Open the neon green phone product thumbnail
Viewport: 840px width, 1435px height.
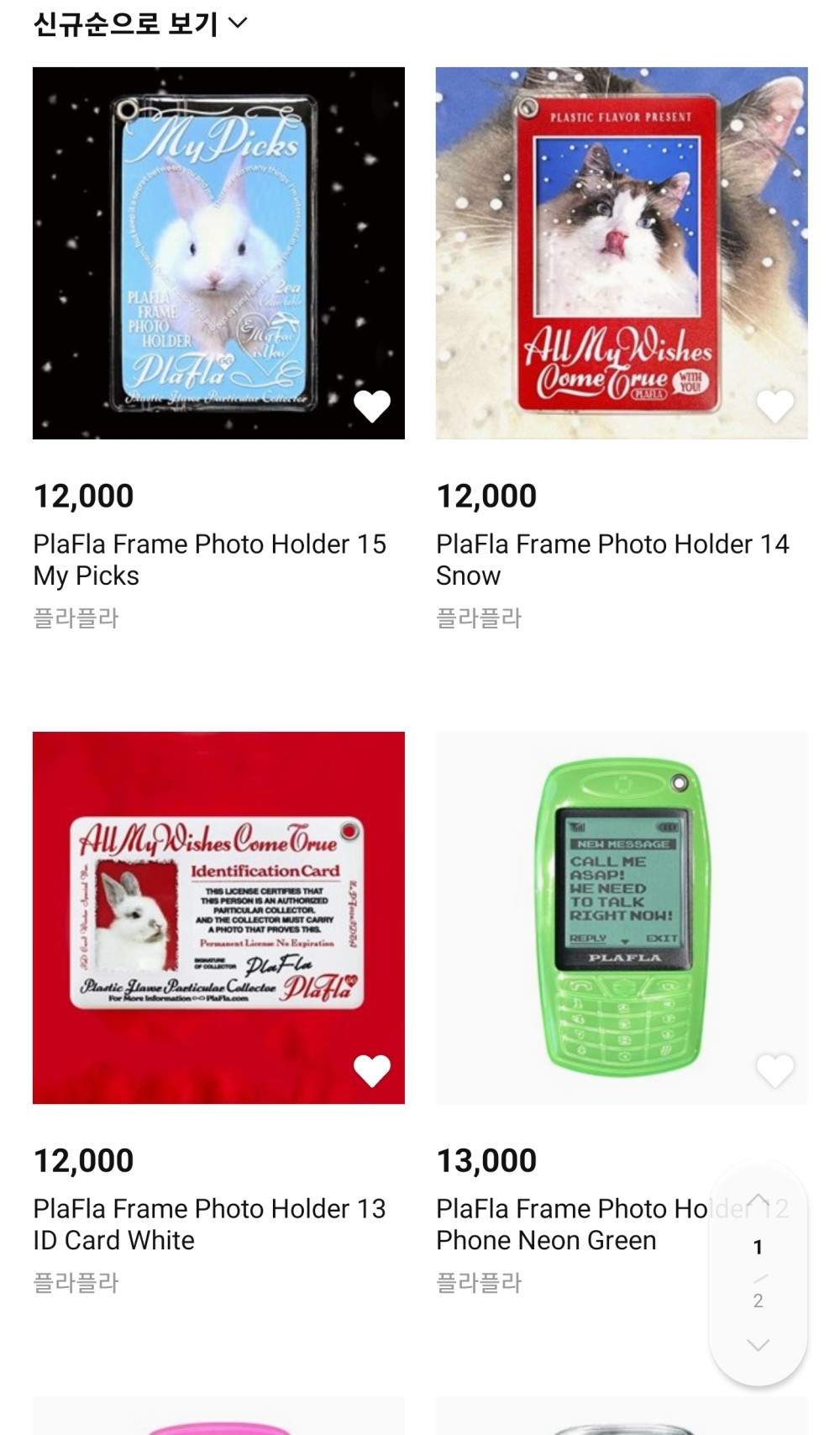[622, 920]
